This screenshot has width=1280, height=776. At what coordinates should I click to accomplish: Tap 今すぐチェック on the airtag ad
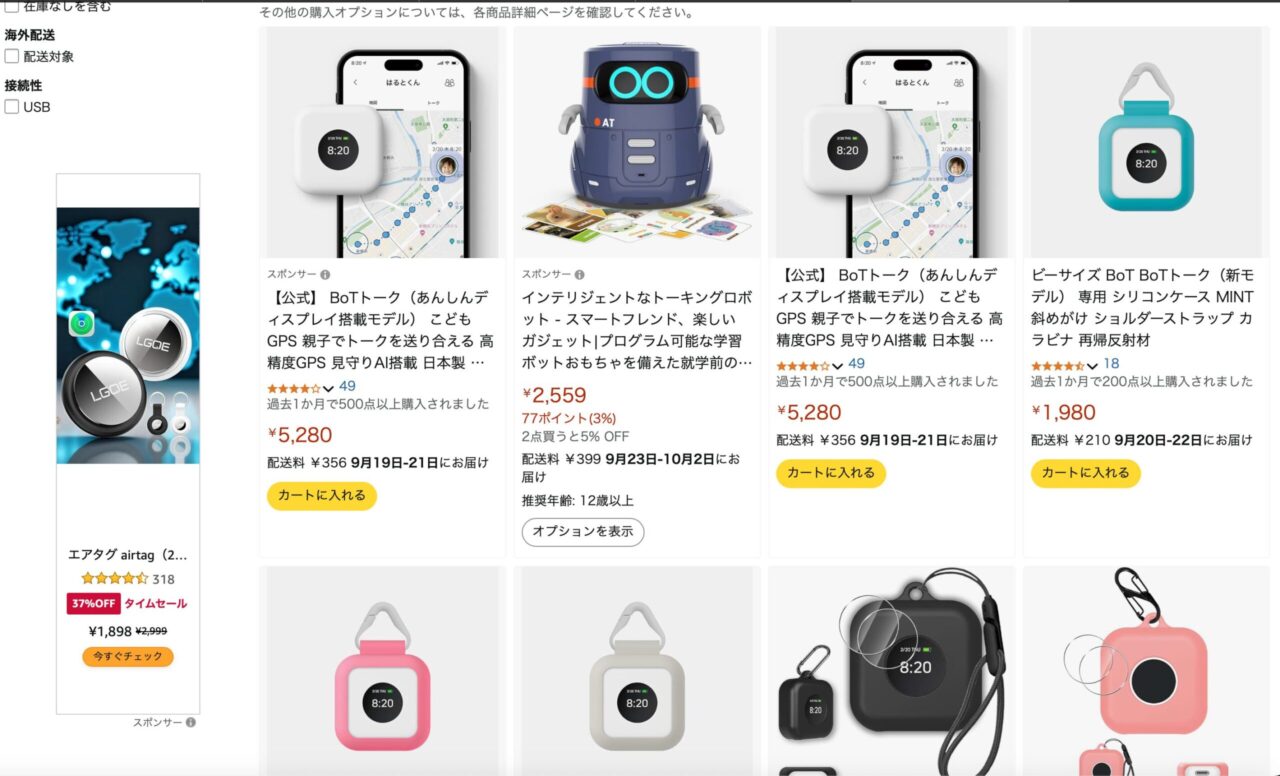[128, 657]
